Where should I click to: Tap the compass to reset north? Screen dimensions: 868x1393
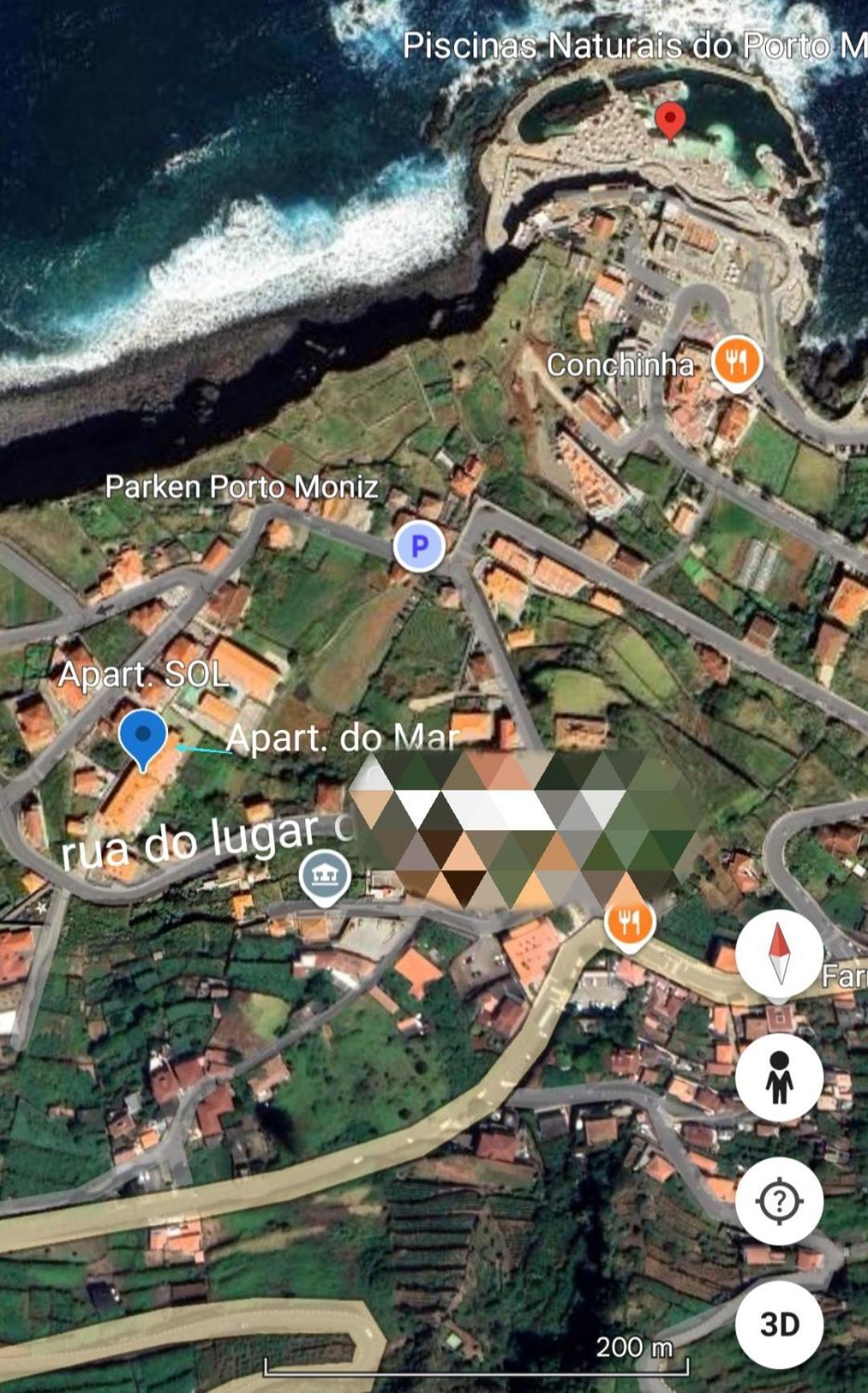click(779, 954)
